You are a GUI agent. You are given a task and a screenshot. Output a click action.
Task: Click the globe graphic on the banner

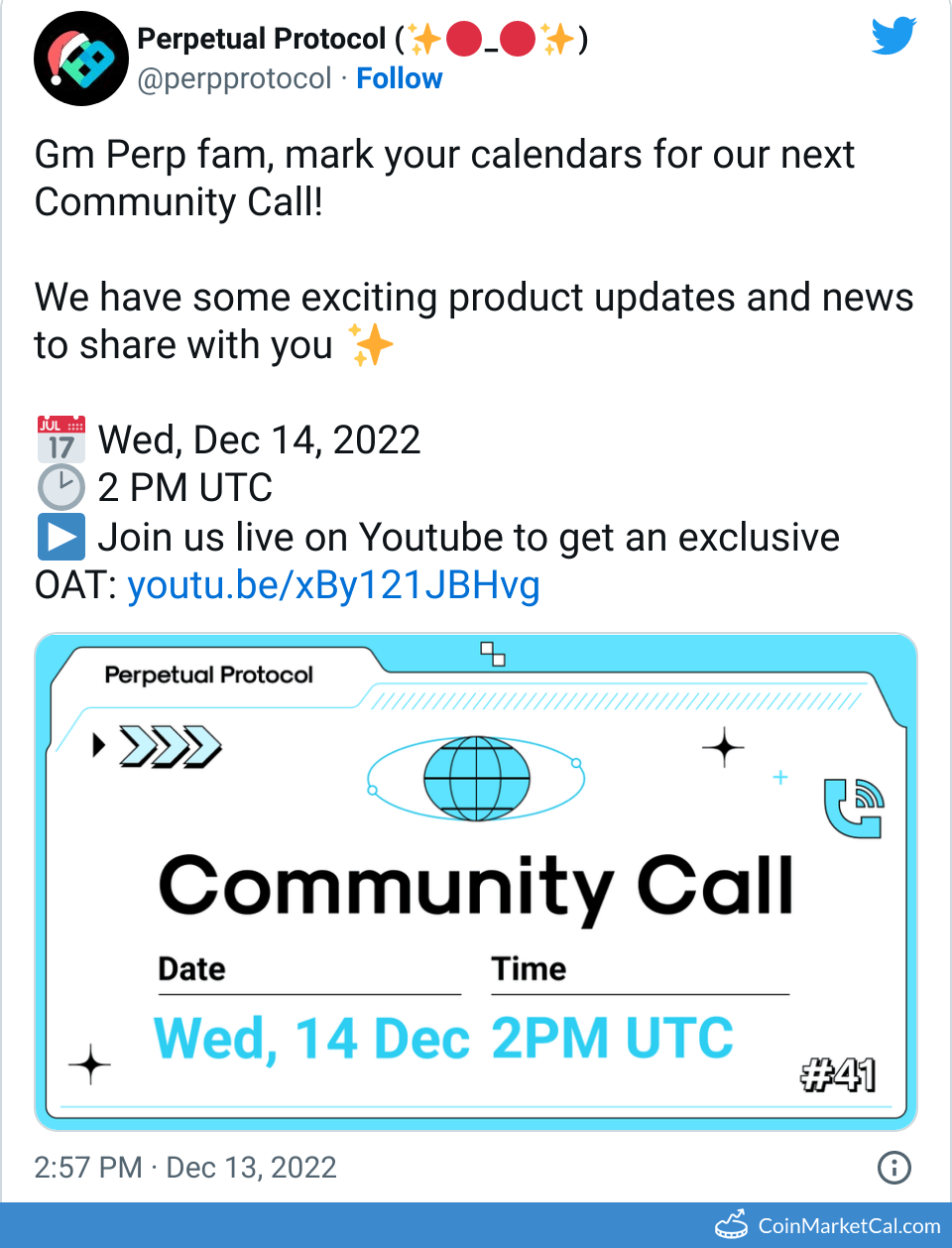coord(476,780)
